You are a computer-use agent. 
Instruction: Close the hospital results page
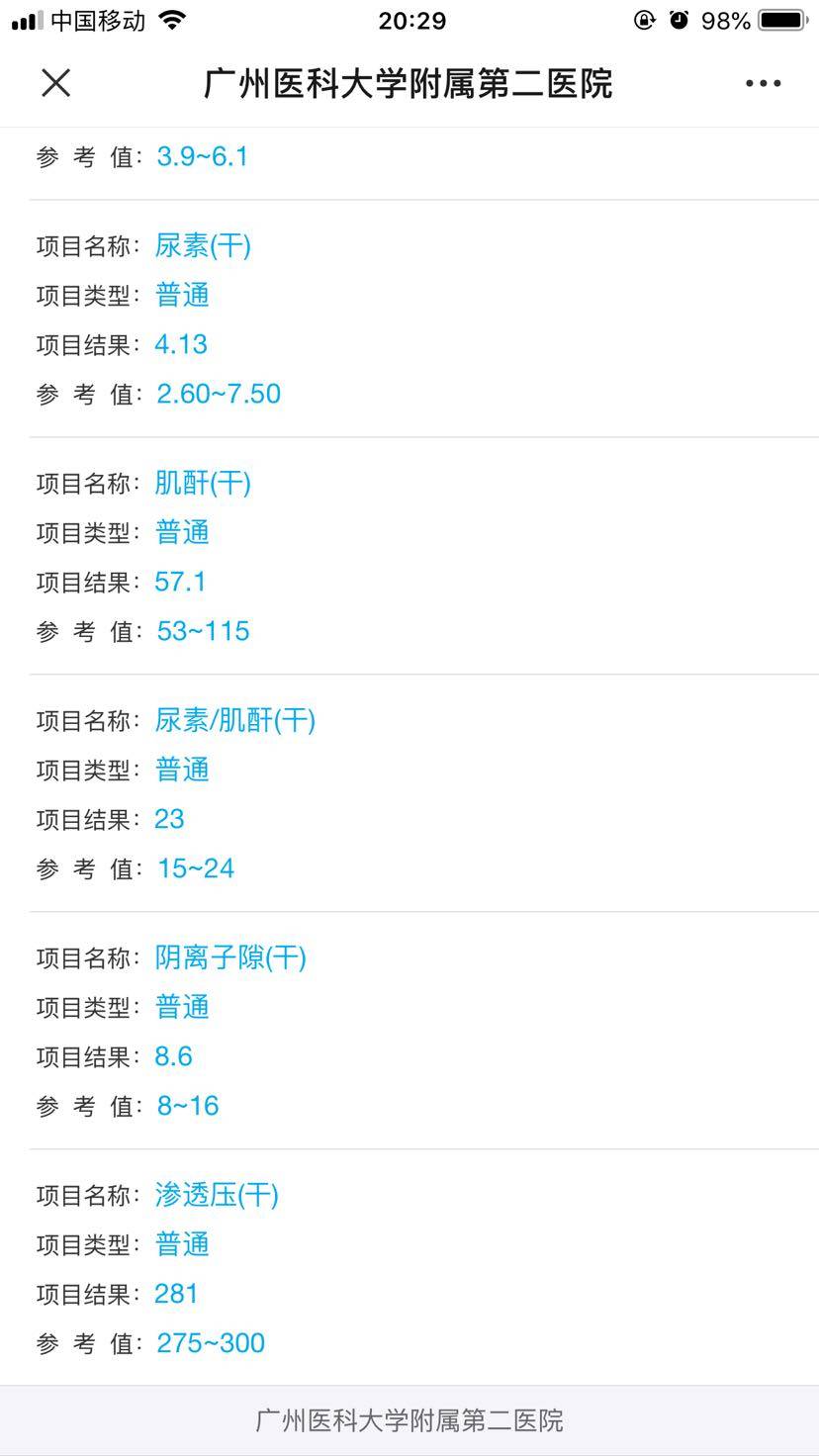pyautogui.click(x=56, y=83)
